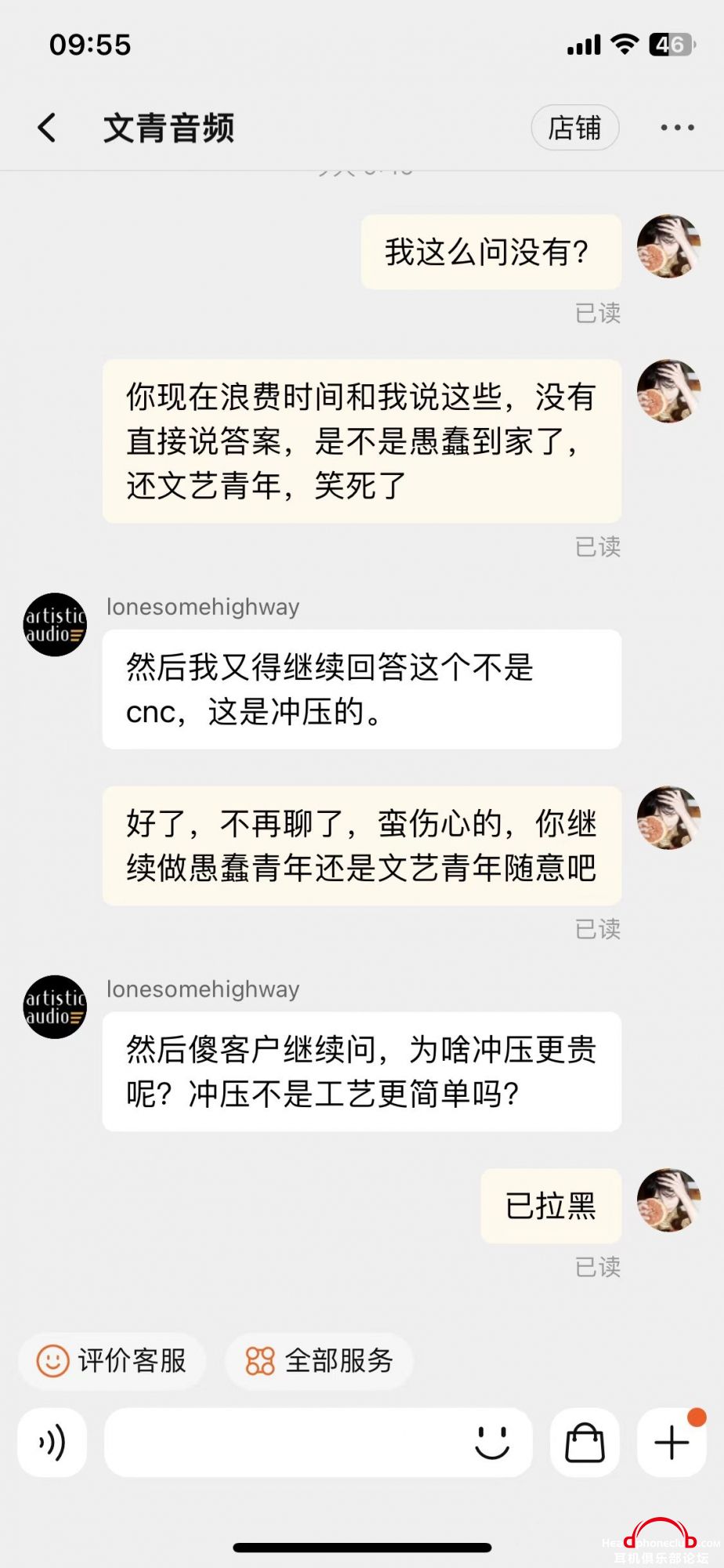Open the emoji picker
Screen dimensions: 724x1568
coord(492,1443)
